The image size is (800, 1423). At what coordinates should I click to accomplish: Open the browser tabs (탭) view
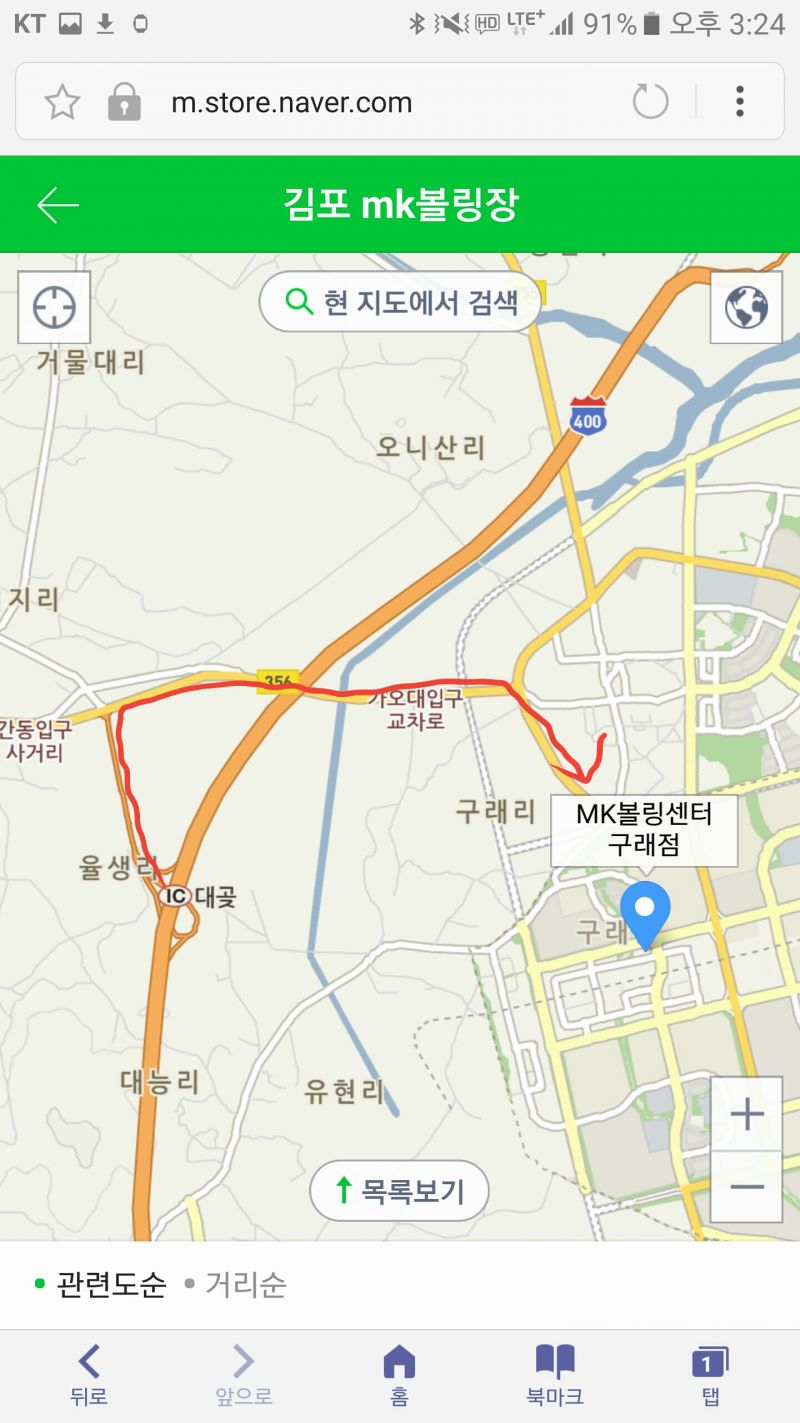coord(710,1376)
